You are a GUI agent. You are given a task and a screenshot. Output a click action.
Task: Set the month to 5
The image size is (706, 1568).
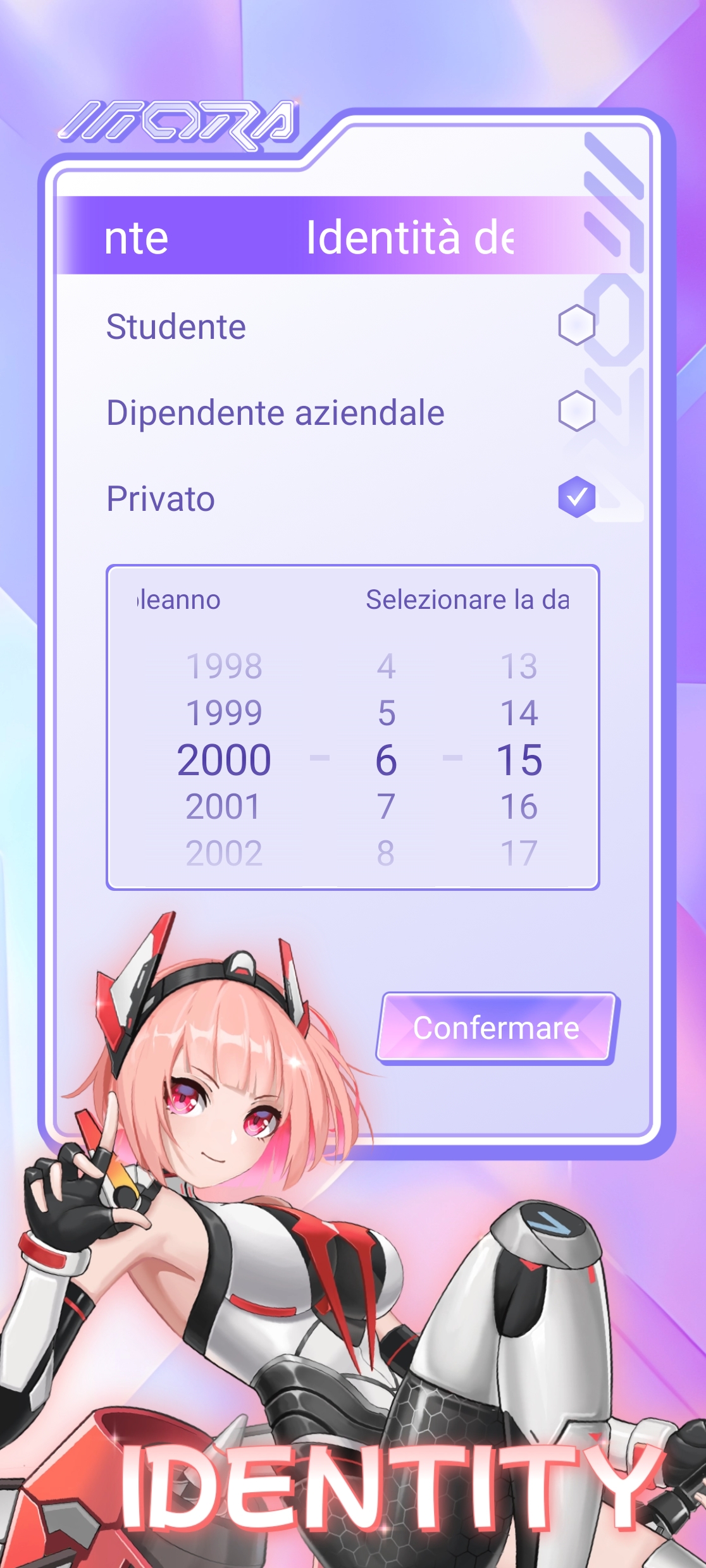[x=387, y=713]
